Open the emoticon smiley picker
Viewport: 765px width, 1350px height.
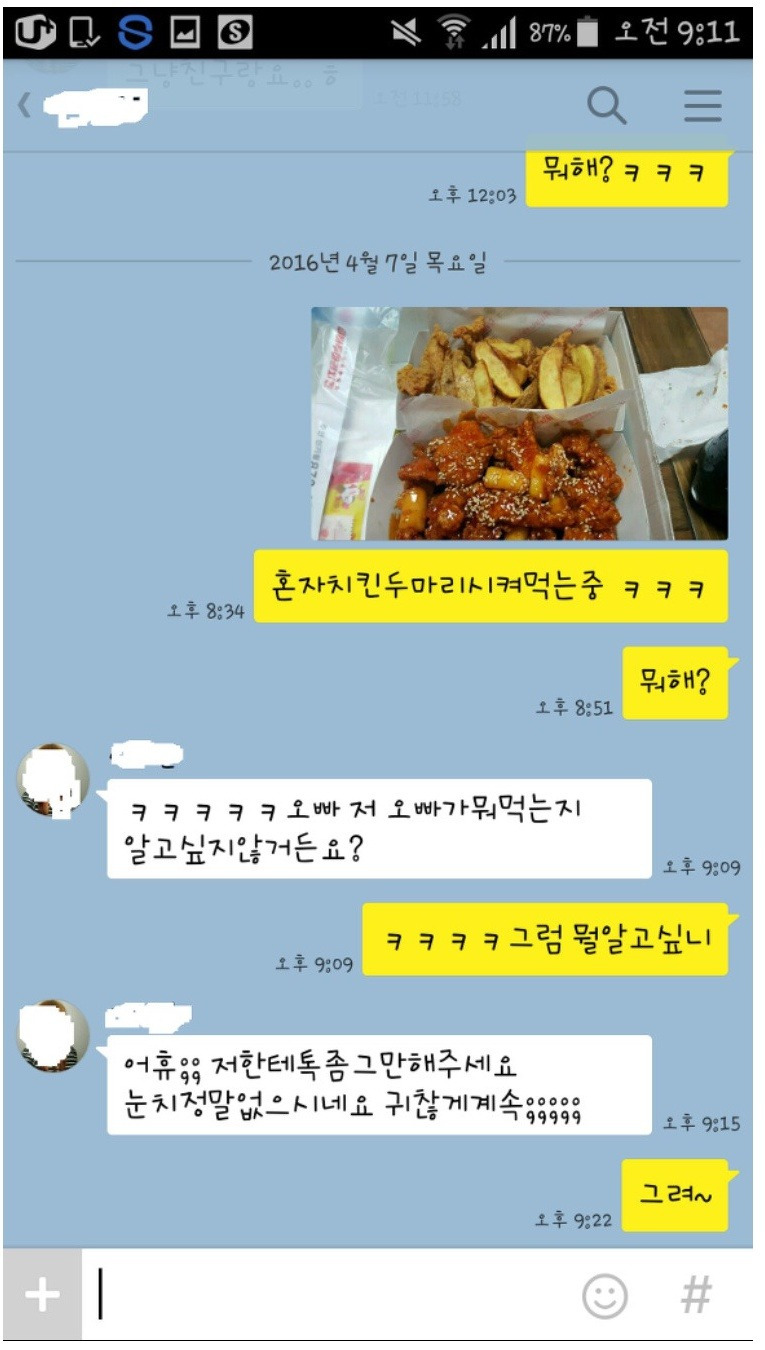tap(605, 1295)
